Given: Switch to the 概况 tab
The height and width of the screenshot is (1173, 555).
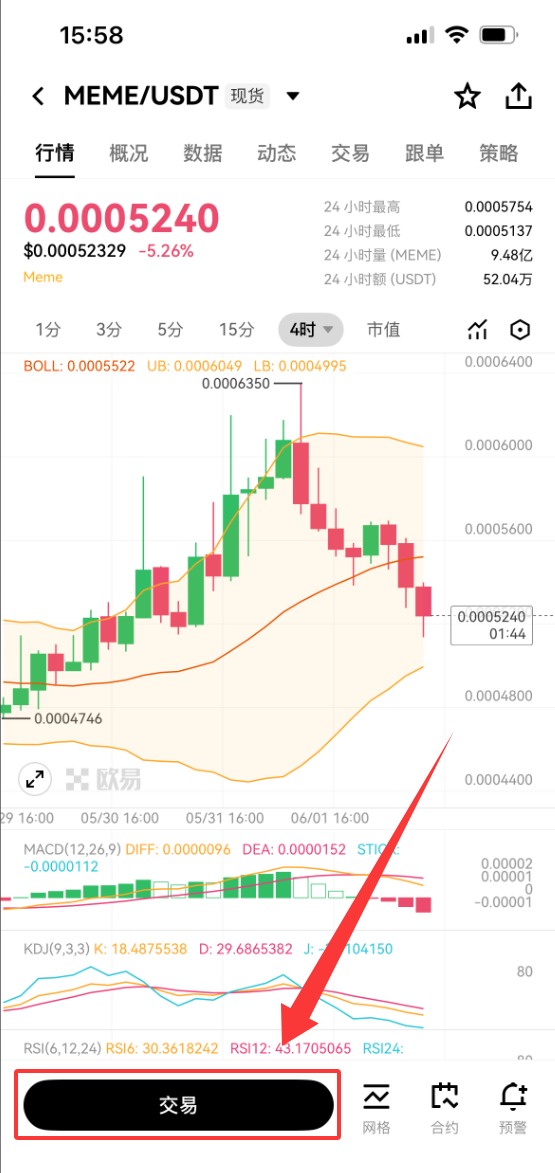Looking at the screenshot, I should 129,153.
